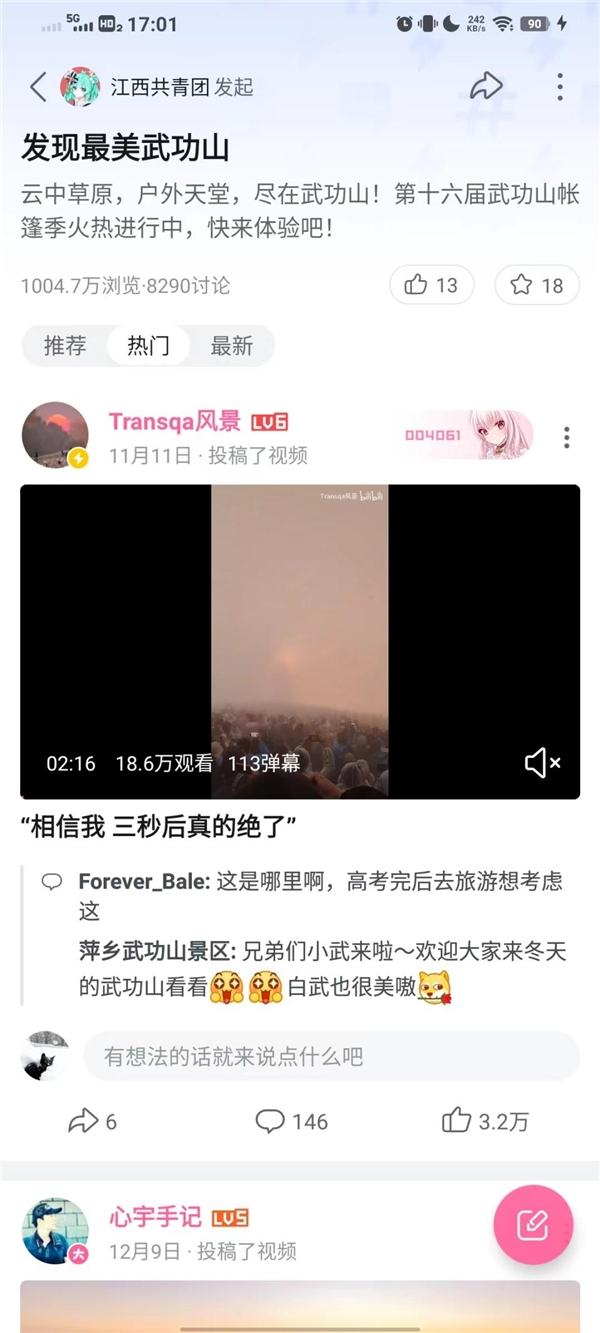Open more options on Transqa风景 post
Screen dimensions: 600x1333
(x=566, y=437)
